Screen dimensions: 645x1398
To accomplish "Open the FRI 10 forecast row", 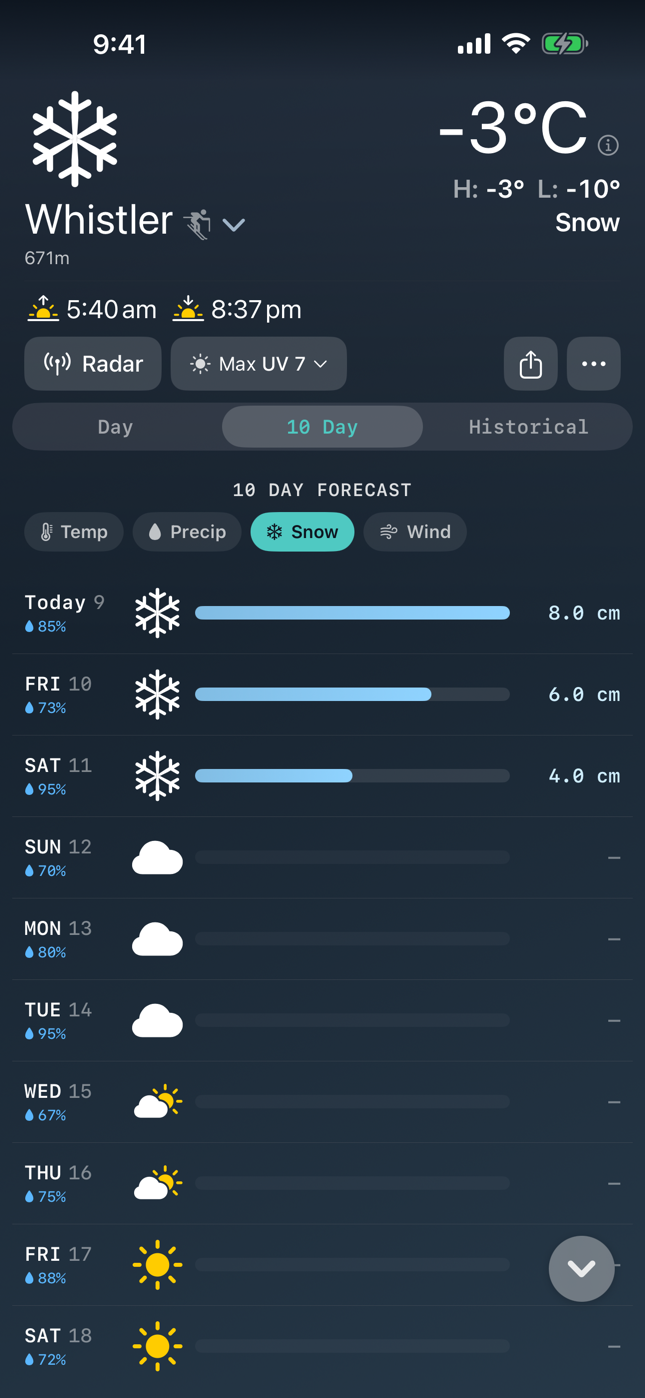I will click(322, 695).
